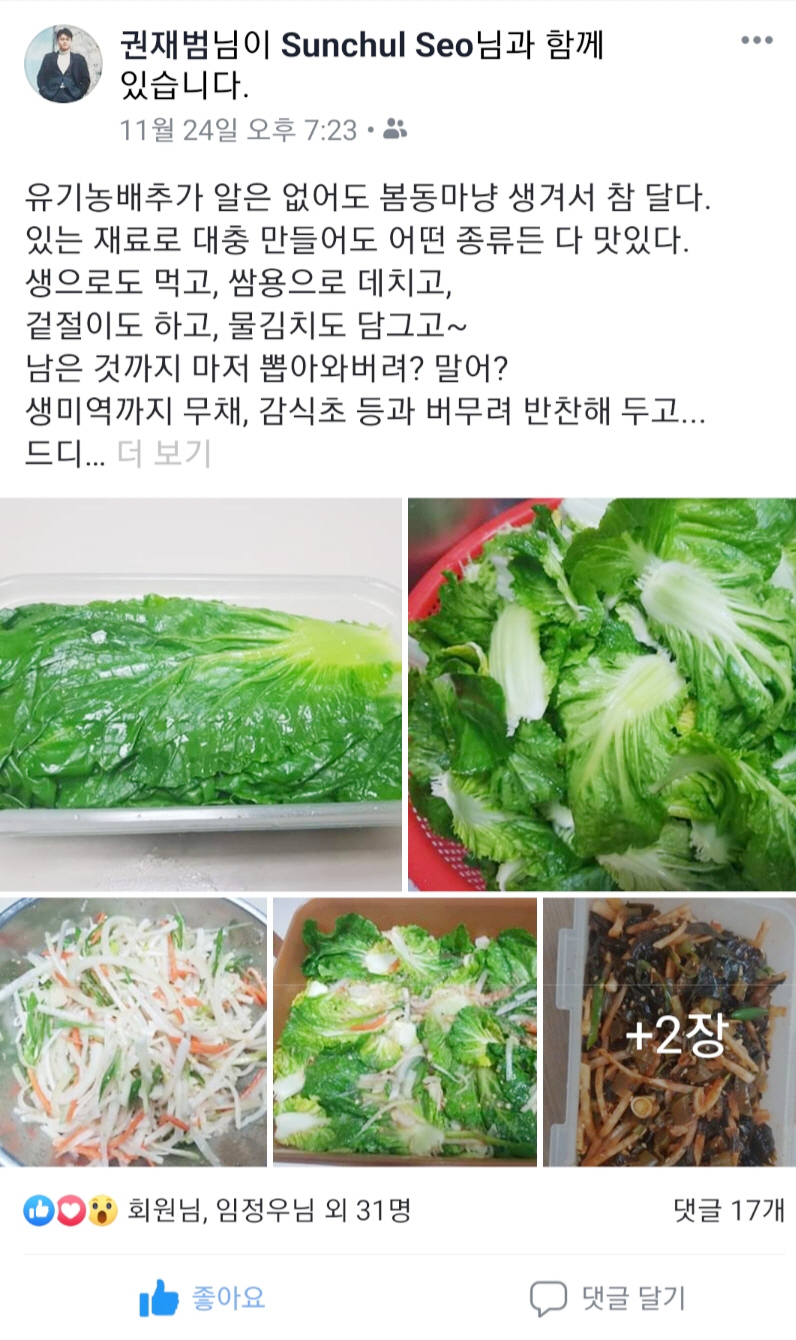Tap 댓글 달기 to write a comment

point(607,1298)
